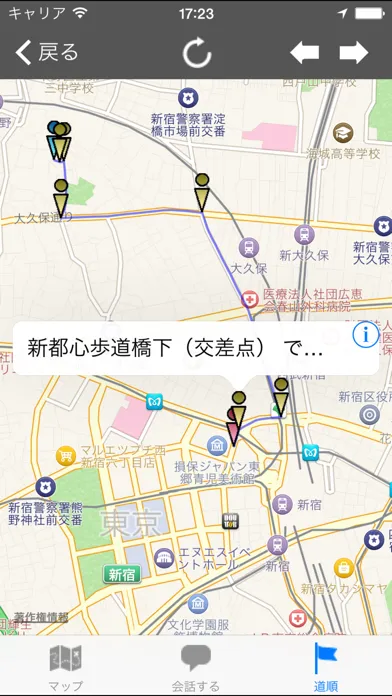The height and width of the screenshot is (696, 392).
Task: Go back with the 戻る button
Action: (47, 52)
